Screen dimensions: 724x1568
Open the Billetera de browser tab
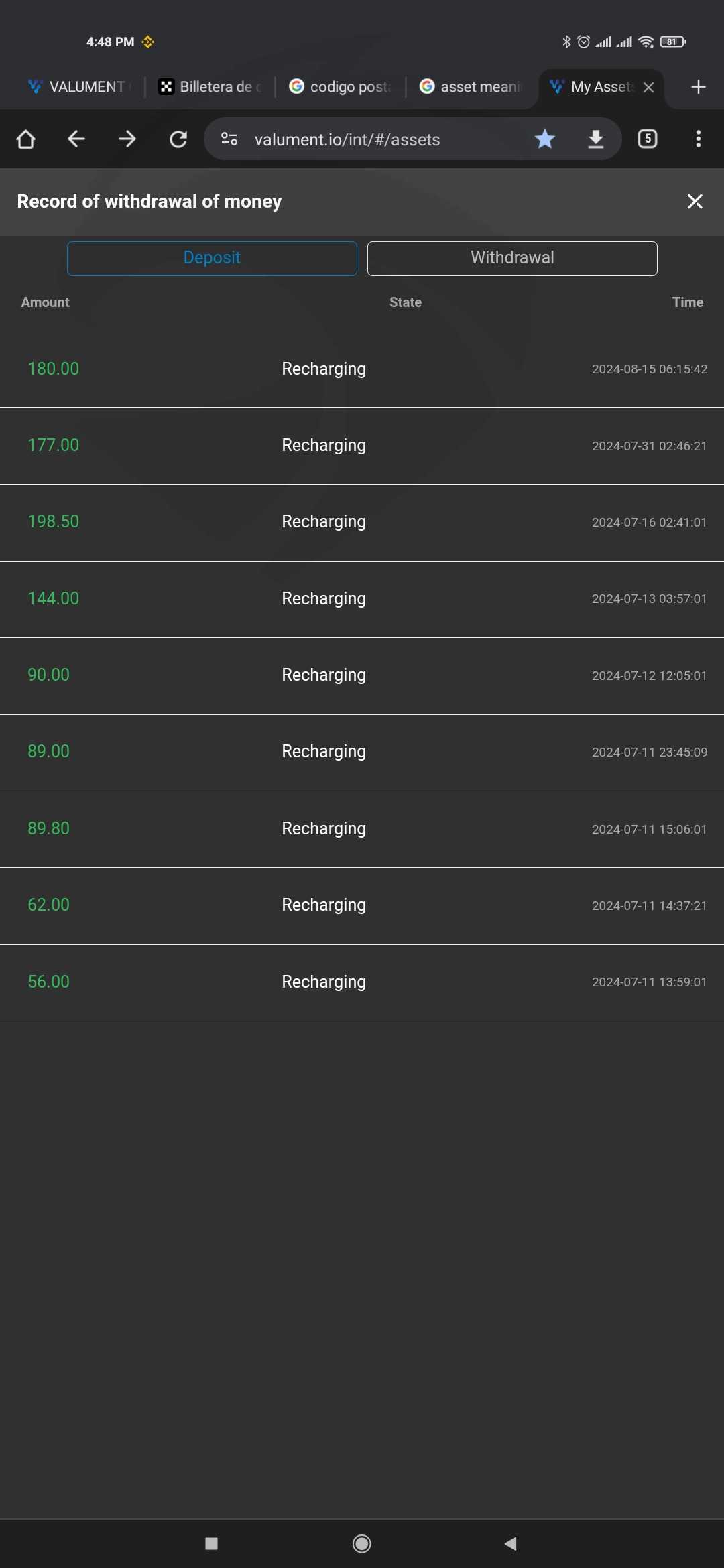point(210,87)
